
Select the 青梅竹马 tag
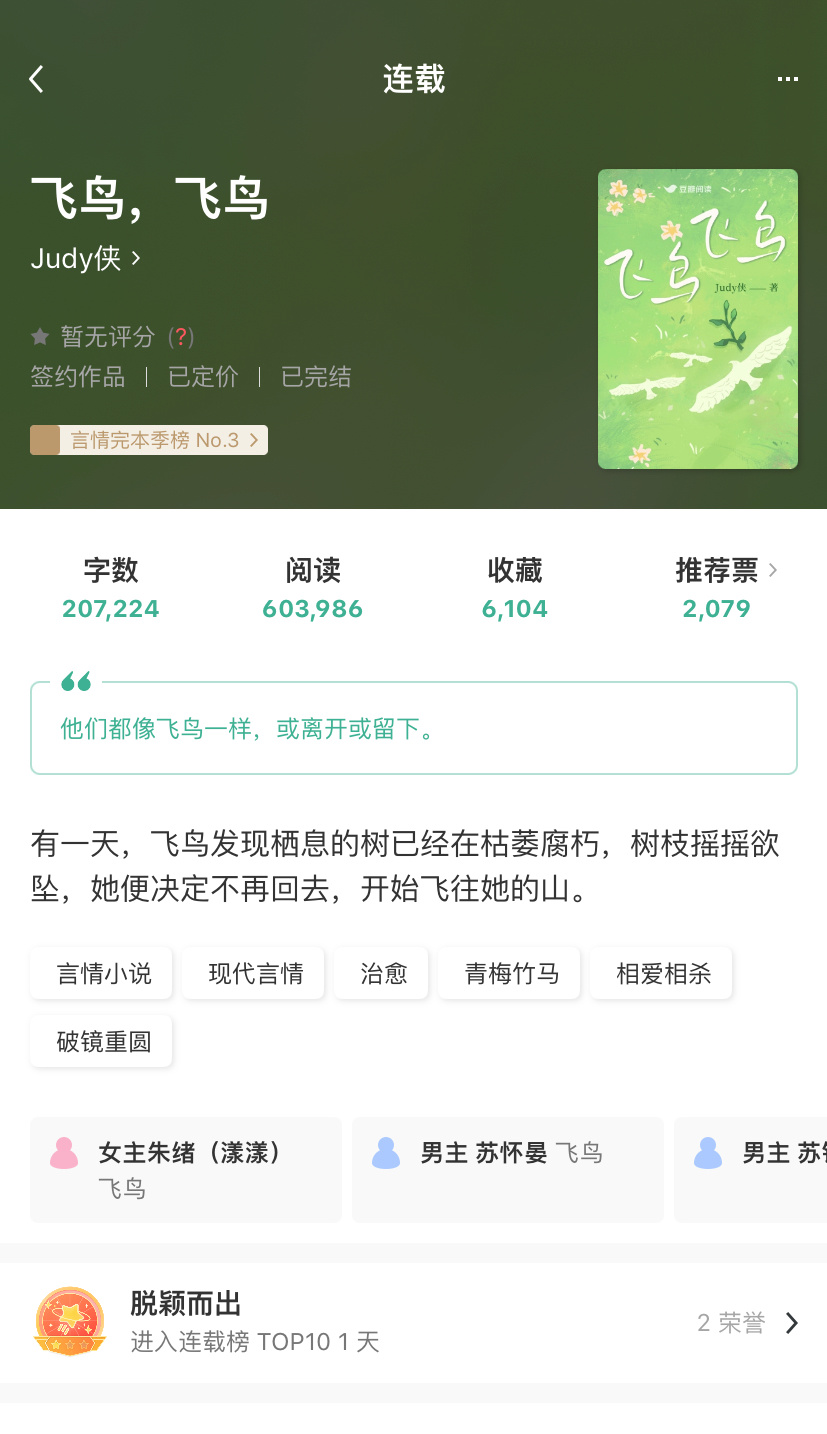[x=509, y=973]
